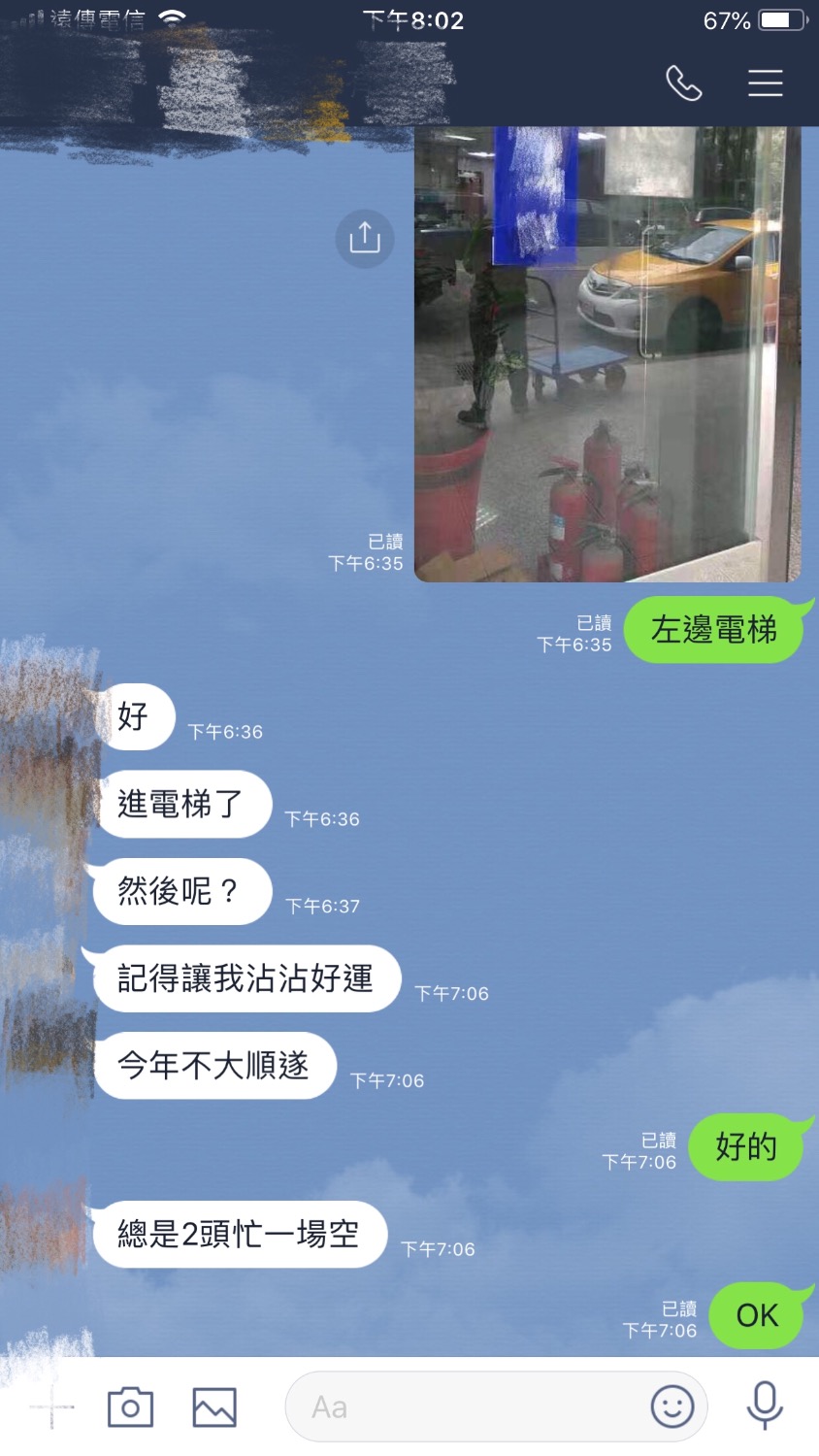Select the 記得讓我沾沾好運 message
Screen dimensions: 819x1456
tap(246, 978)
